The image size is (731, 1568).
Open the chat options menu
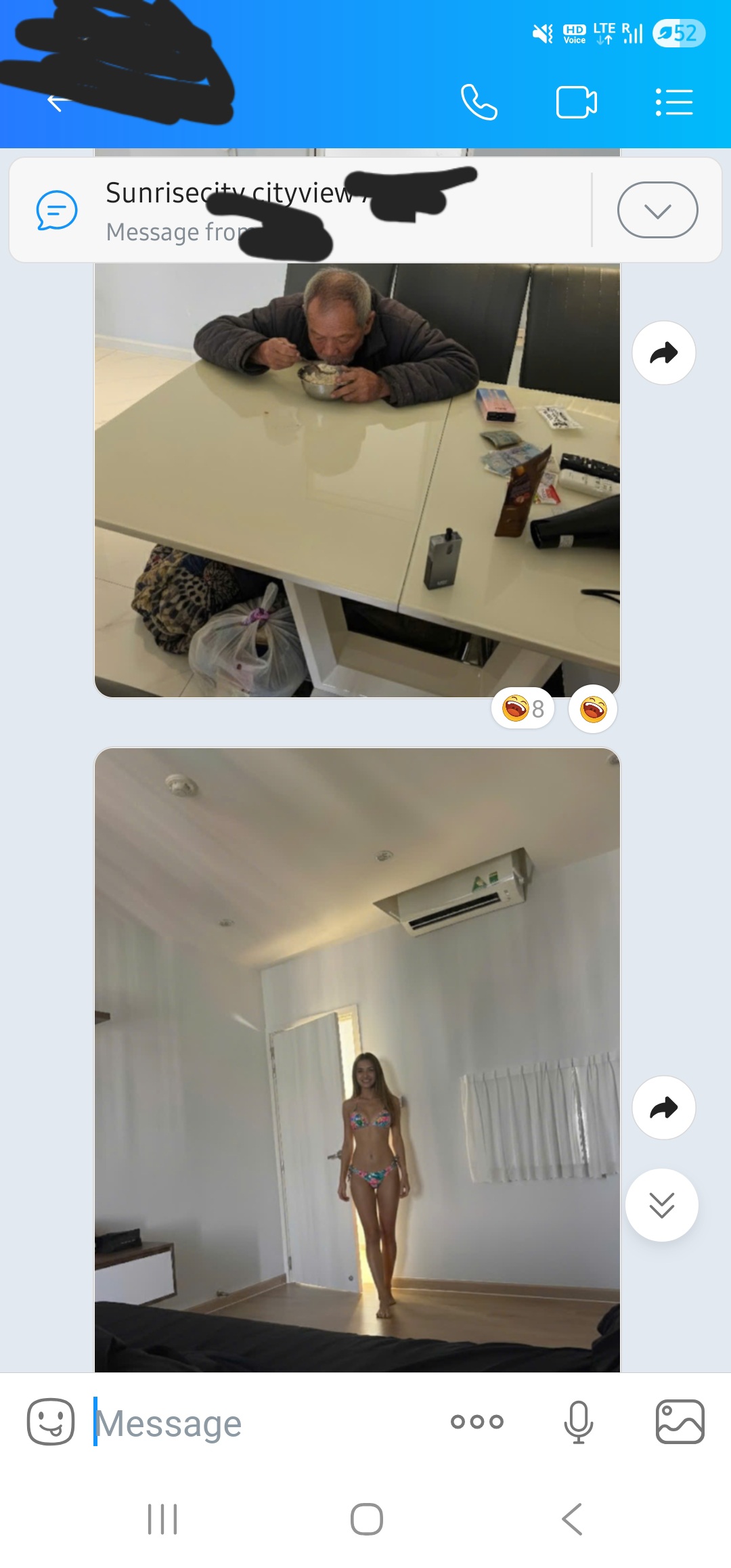pos(673,102)
